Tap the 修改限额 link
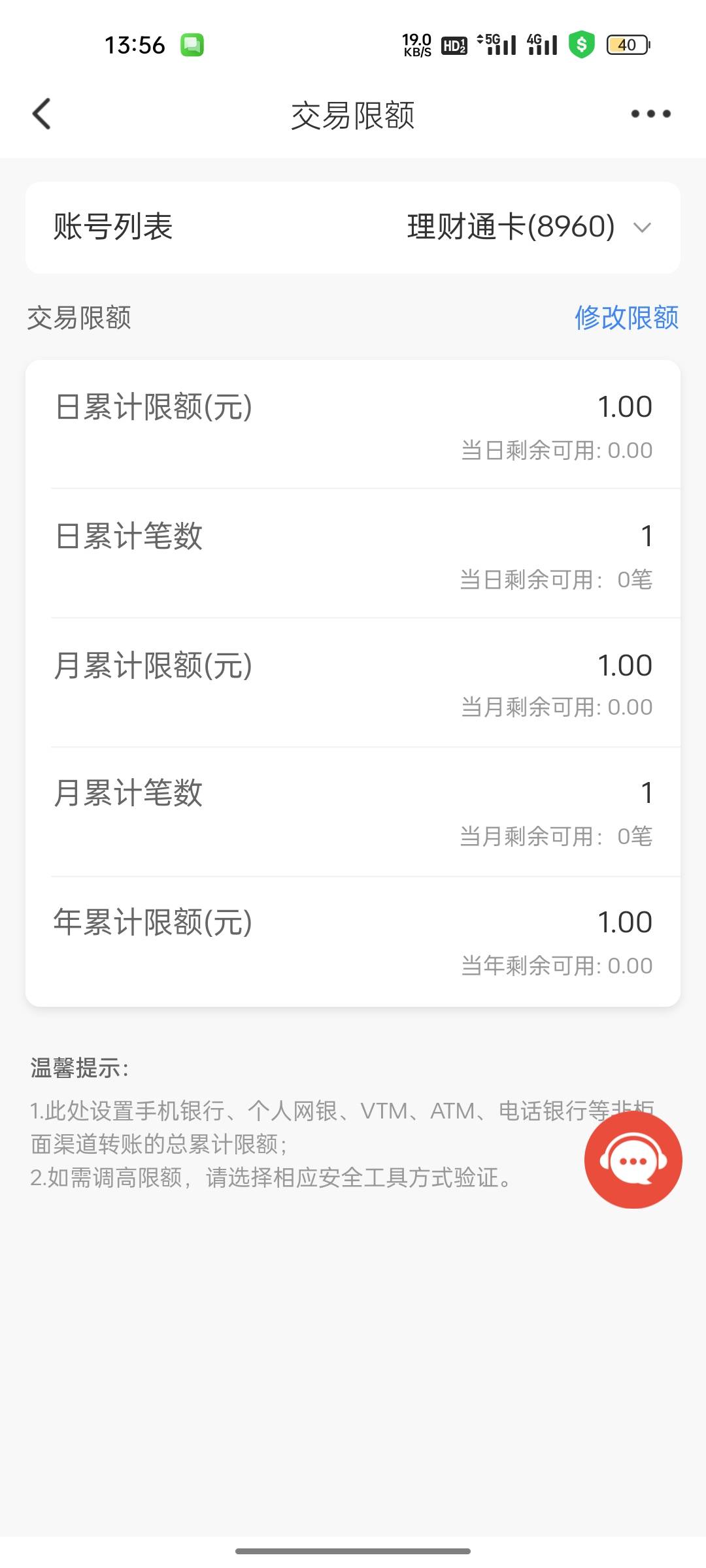The height and width of the screenshot is (1568, 706). pyautogui.click(x=626, y=318)
